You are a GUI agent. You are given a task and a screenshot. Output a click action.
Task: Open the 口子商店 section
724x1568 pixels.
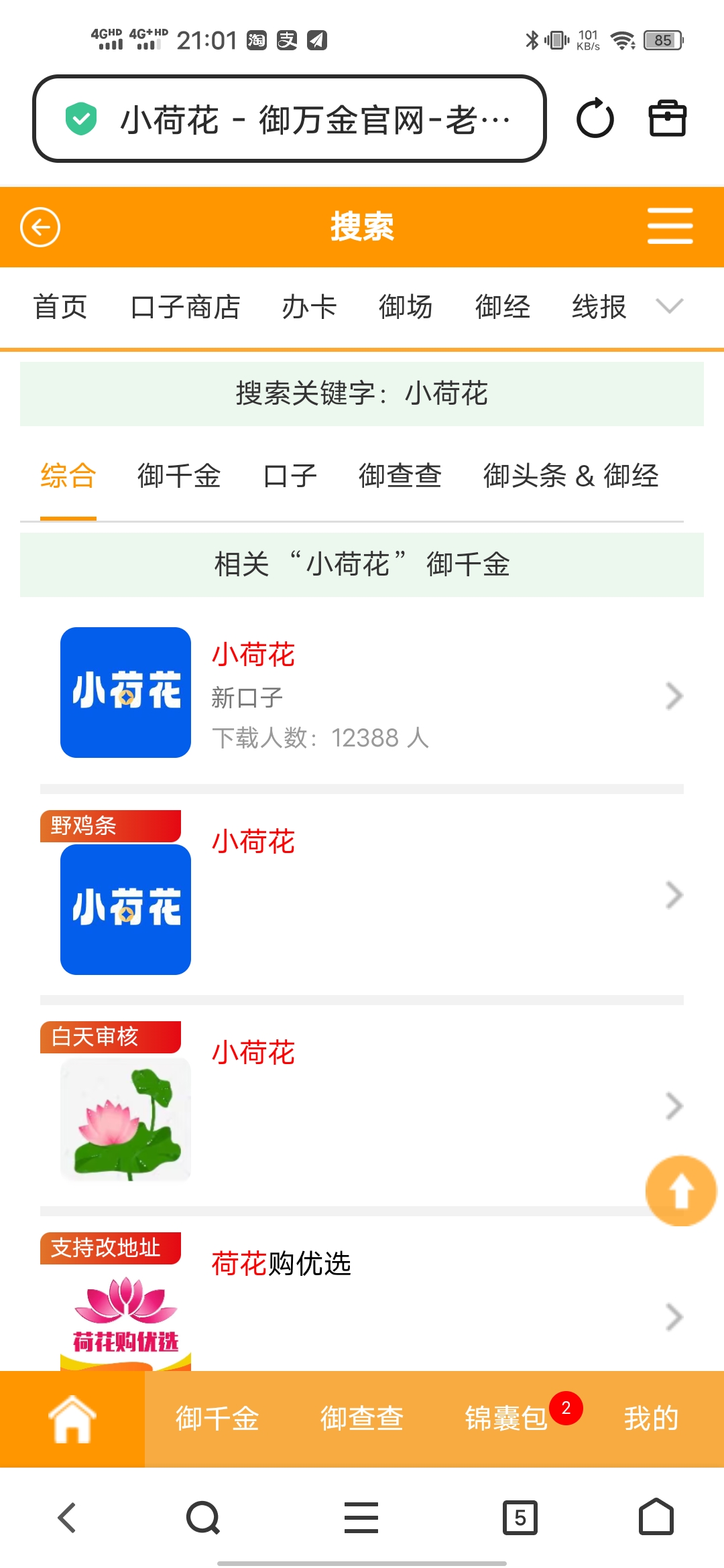point(185,307)
